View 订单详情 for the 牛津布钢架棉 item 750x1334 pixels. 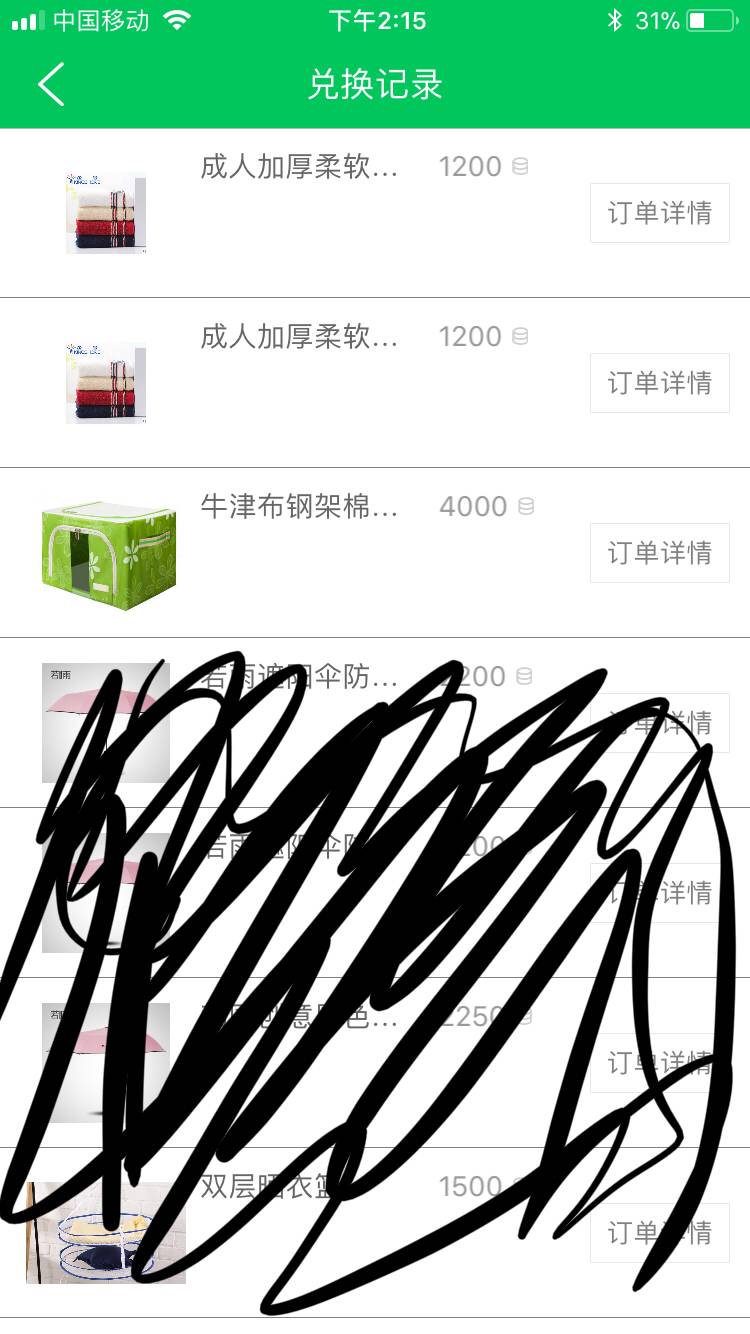click(x=659, y=553)
